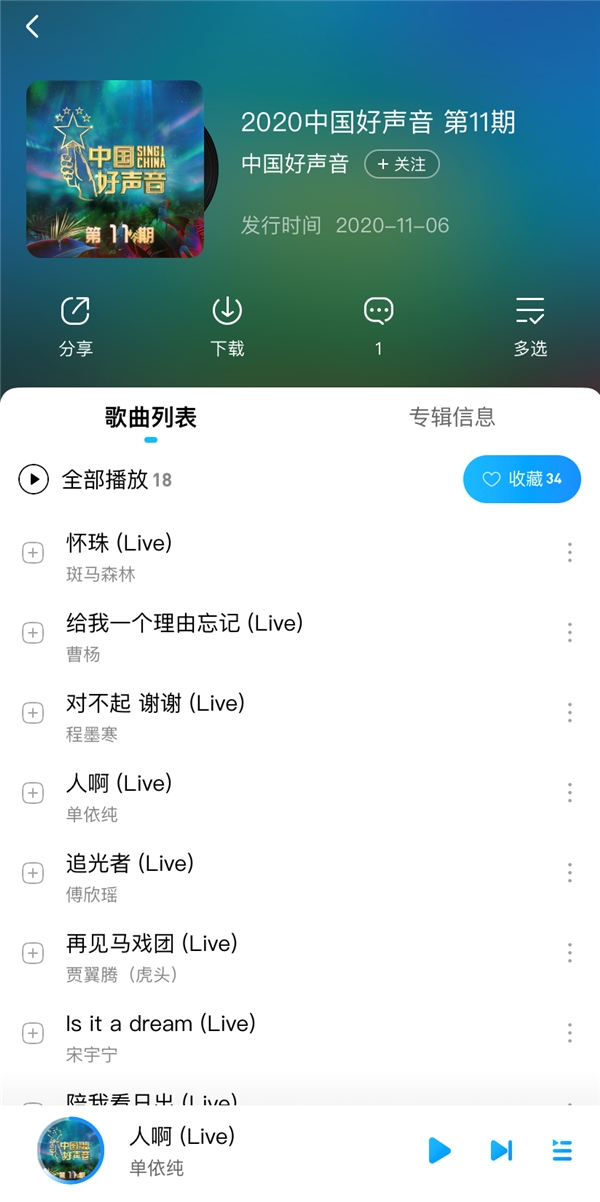Resume playback in the mini player
Viewport: 600px width, 1202px height.
(x=439, y=1150)
